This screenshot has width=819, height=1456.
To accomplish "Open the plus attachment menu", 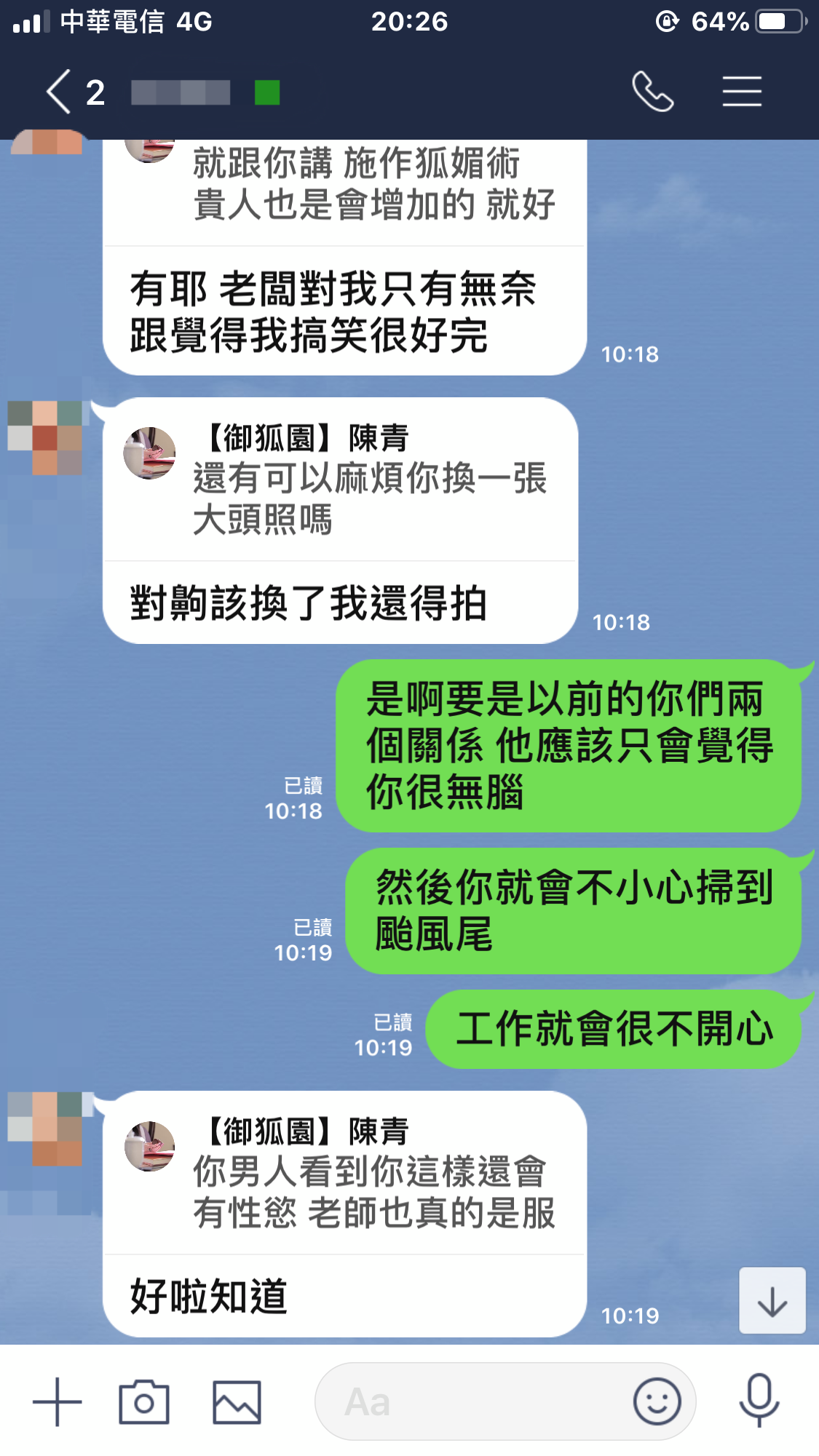I will point(58,1401).
